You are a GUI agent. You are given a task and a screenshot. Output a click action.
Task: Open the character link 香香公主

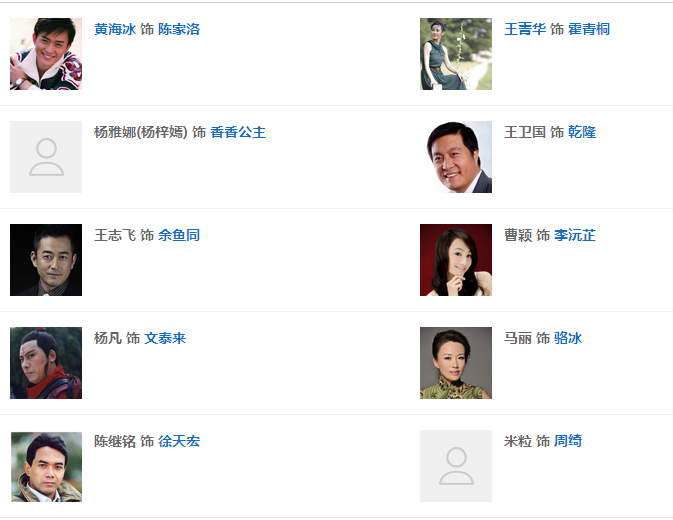click(237, 133)
